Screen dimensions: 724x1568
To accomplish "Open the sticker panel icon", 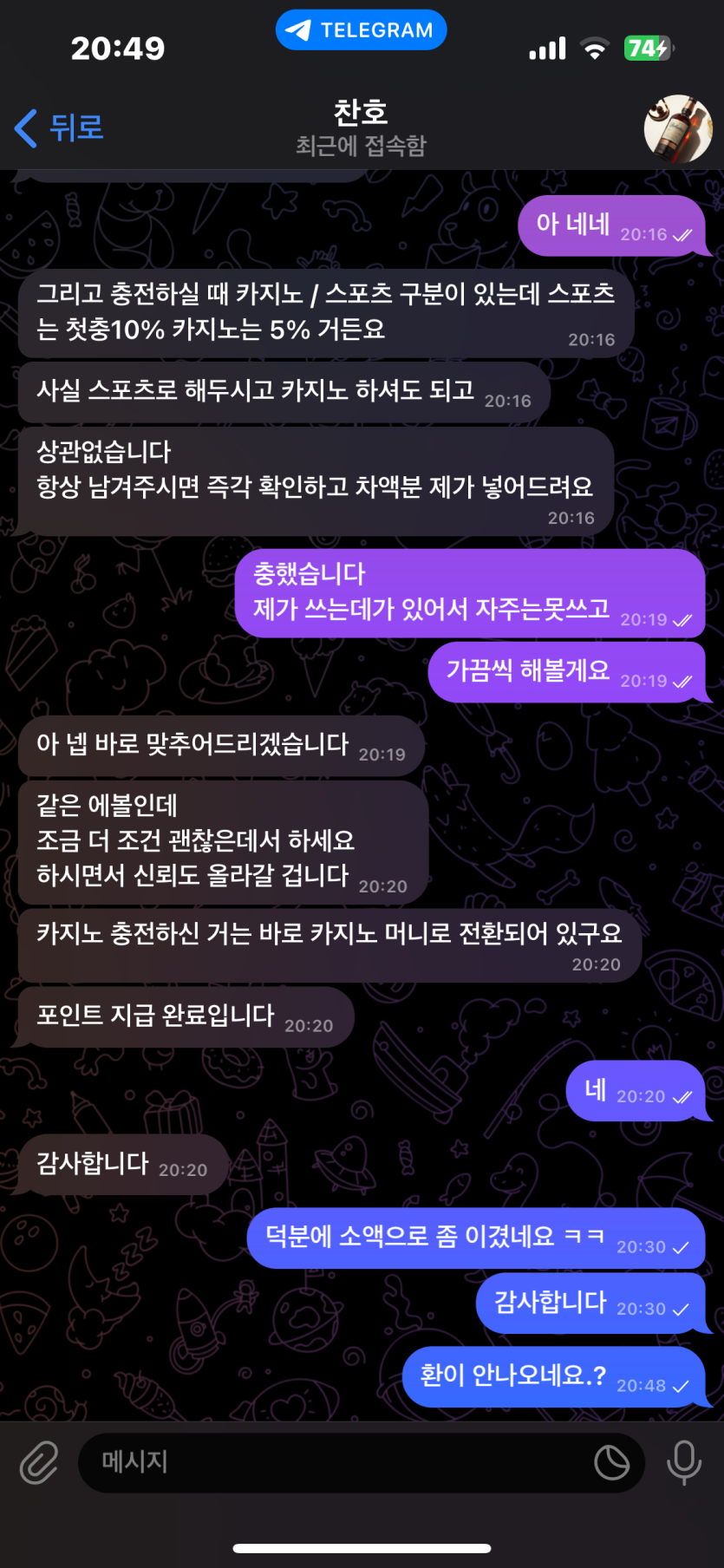I will pyautogui.click(x=611, y=1462).
